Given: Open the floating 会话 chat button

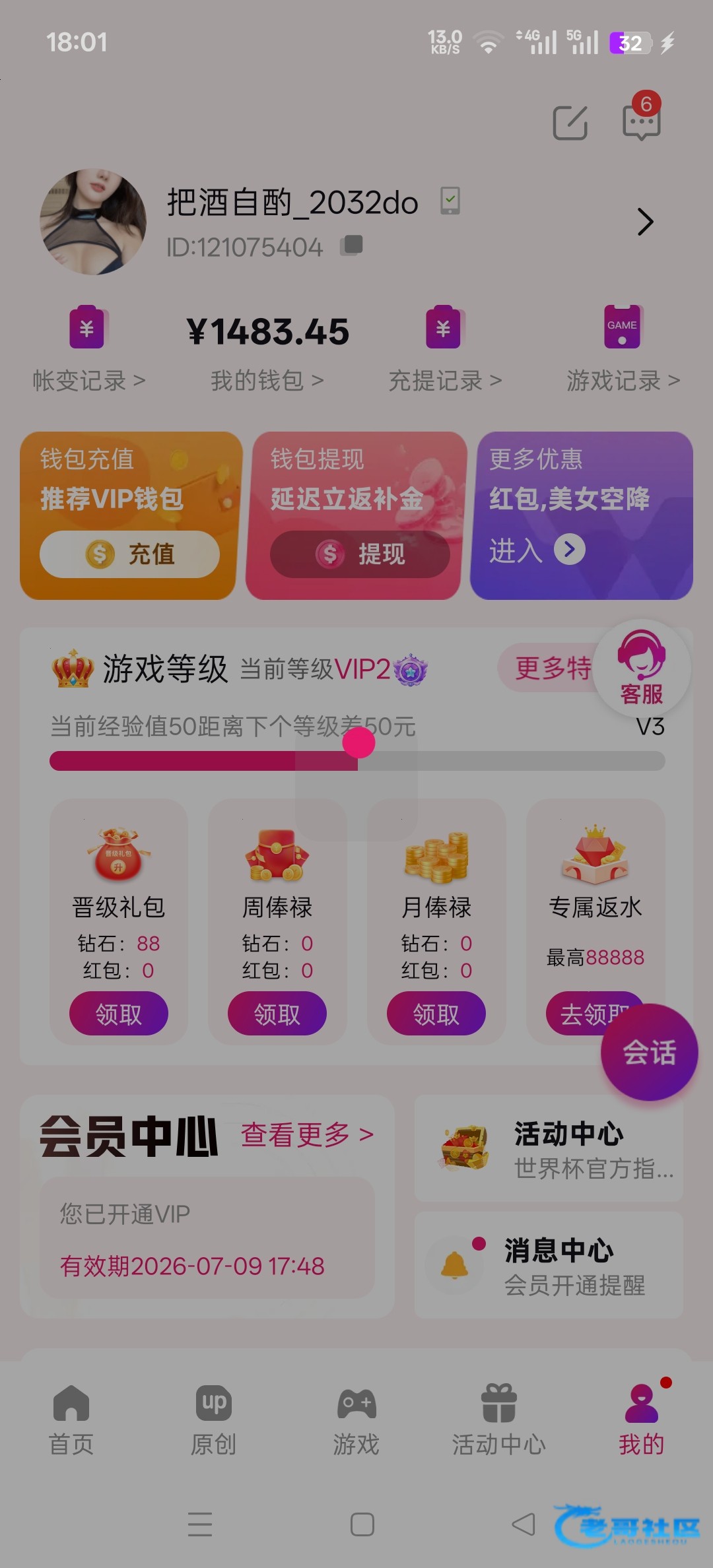Looking at the screenshot, I should pos(649,1052).
